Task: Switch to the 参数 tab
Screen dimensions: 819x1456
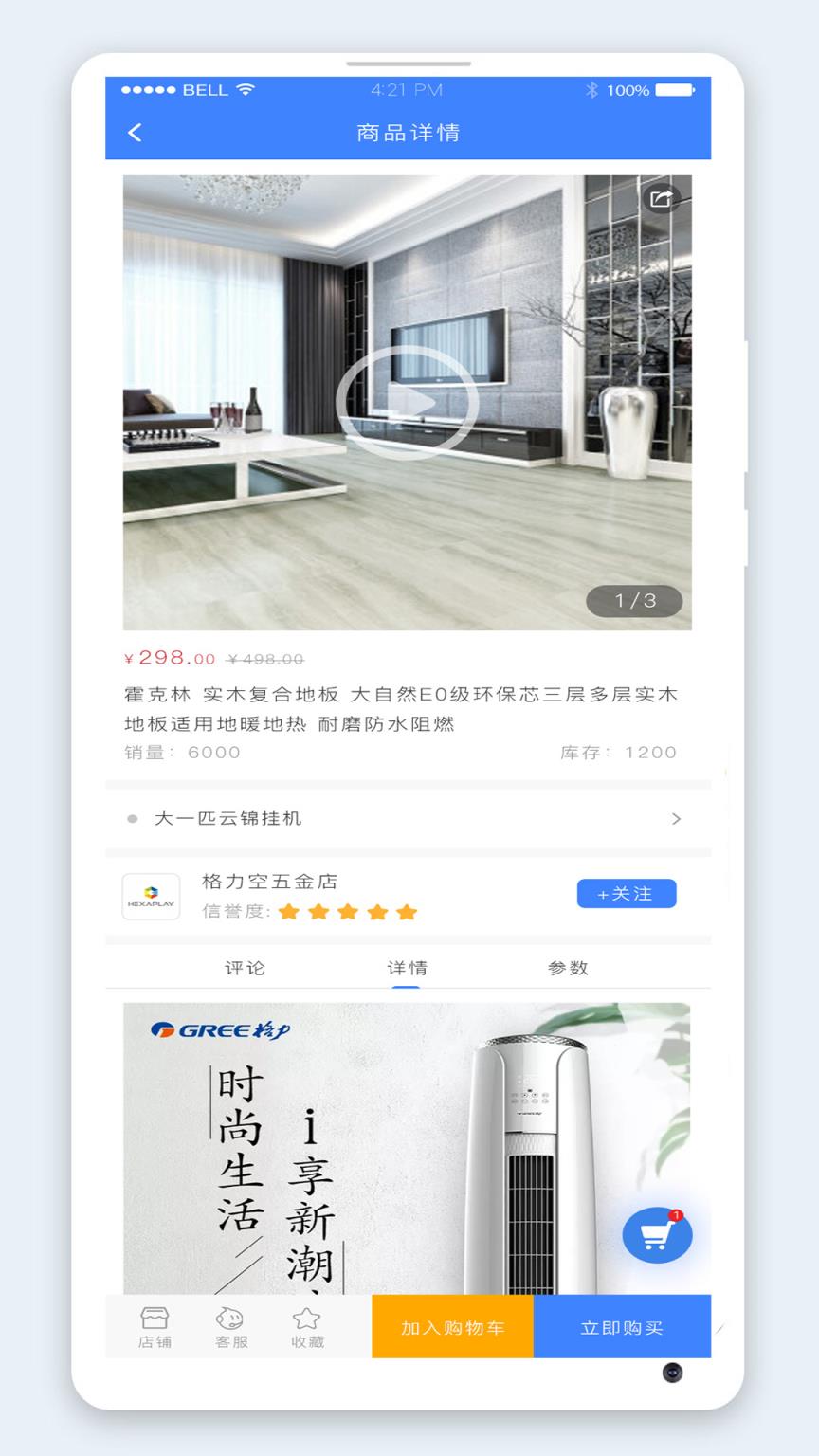Action: coord(568,969)
